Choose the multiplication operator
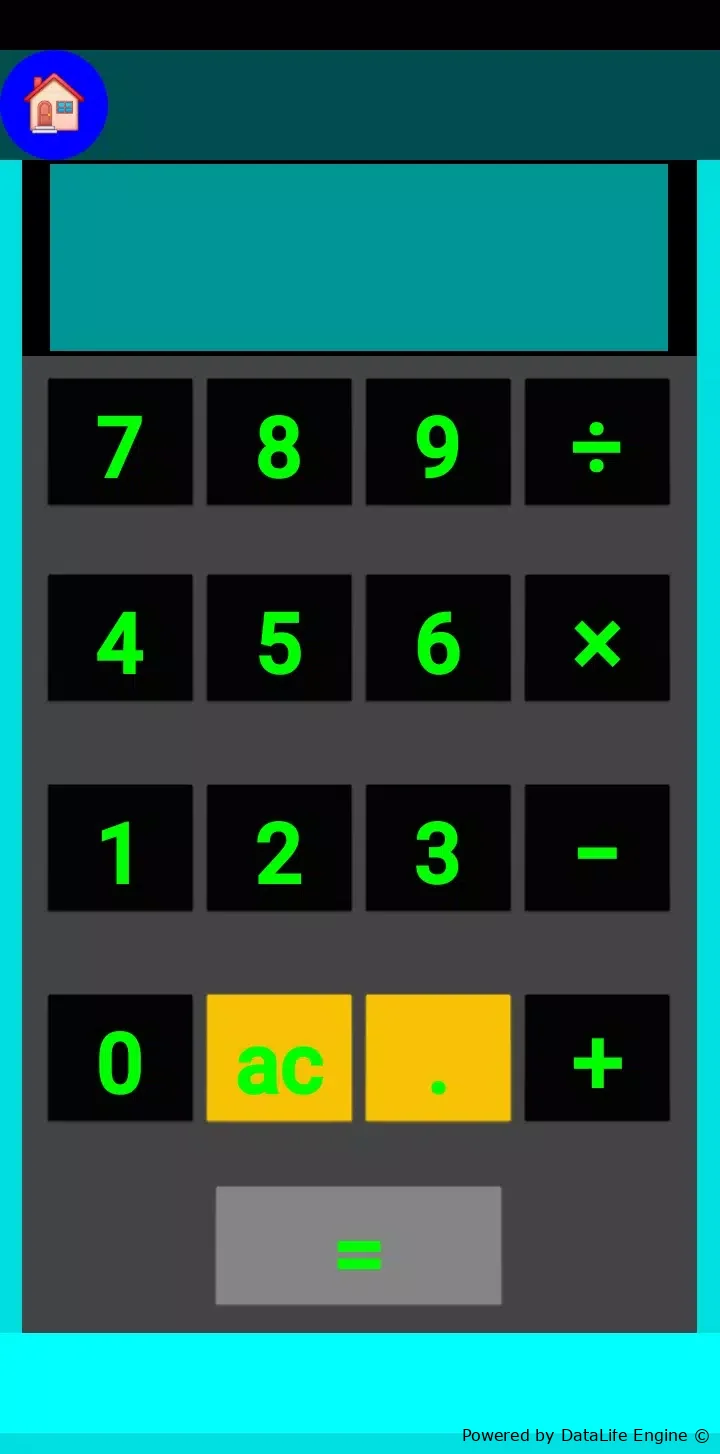Screen dimensions: 720x1454 coord(597,637)
